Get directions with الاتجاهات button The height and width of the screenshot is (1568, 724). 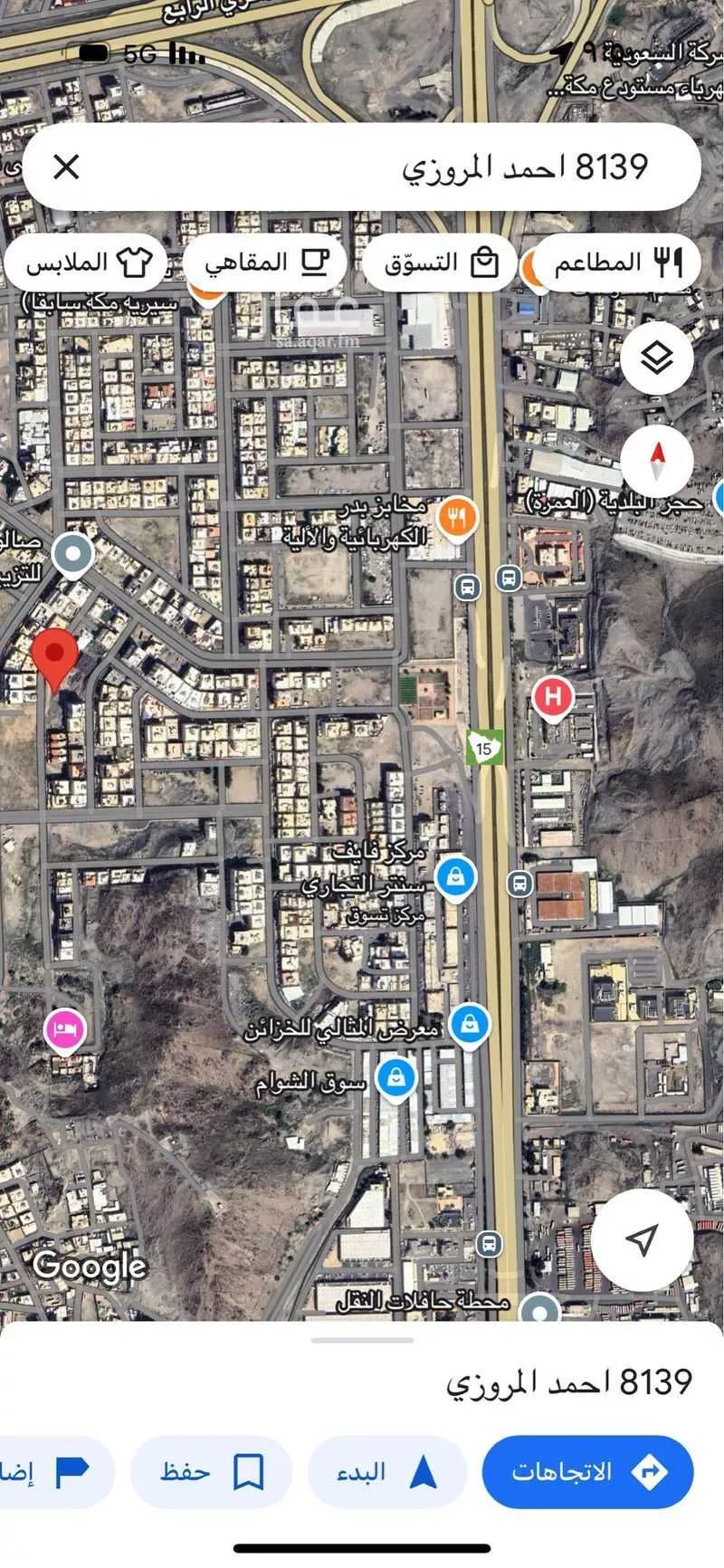588,1472
